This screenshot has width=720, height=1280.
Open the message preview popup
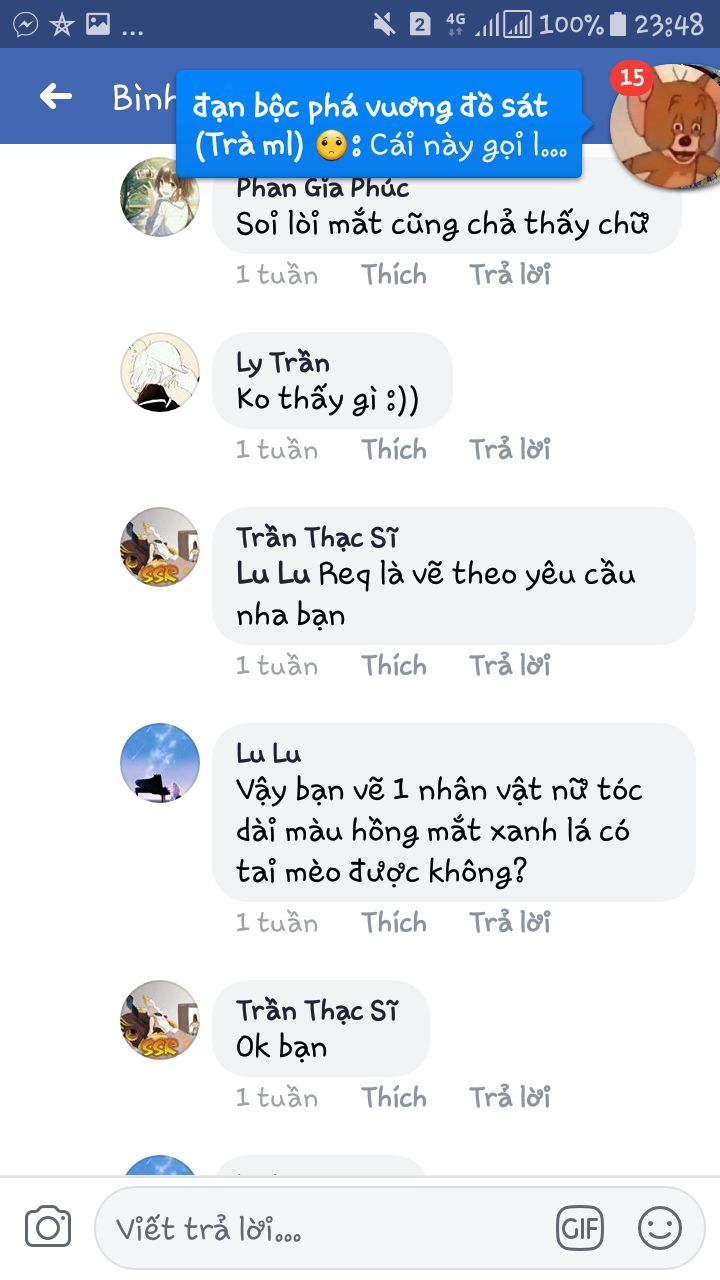click(378, 125)
